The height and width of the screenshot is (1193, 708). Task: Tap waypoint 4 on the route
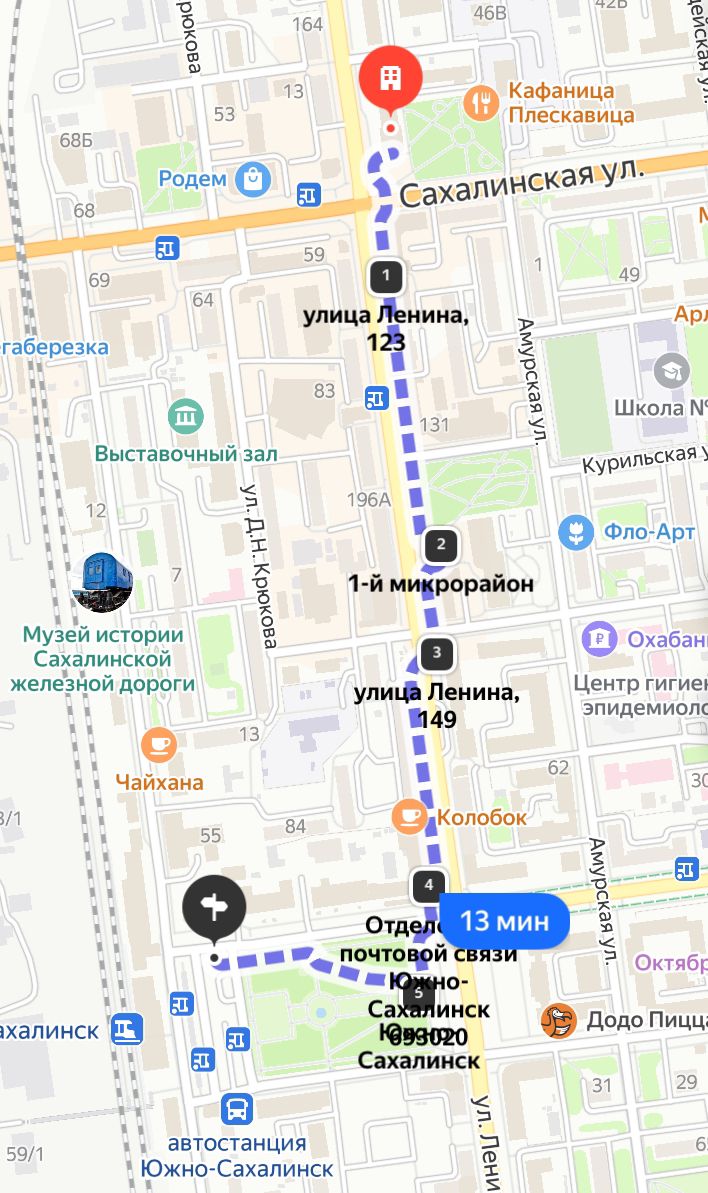click(x=428, y=885)
